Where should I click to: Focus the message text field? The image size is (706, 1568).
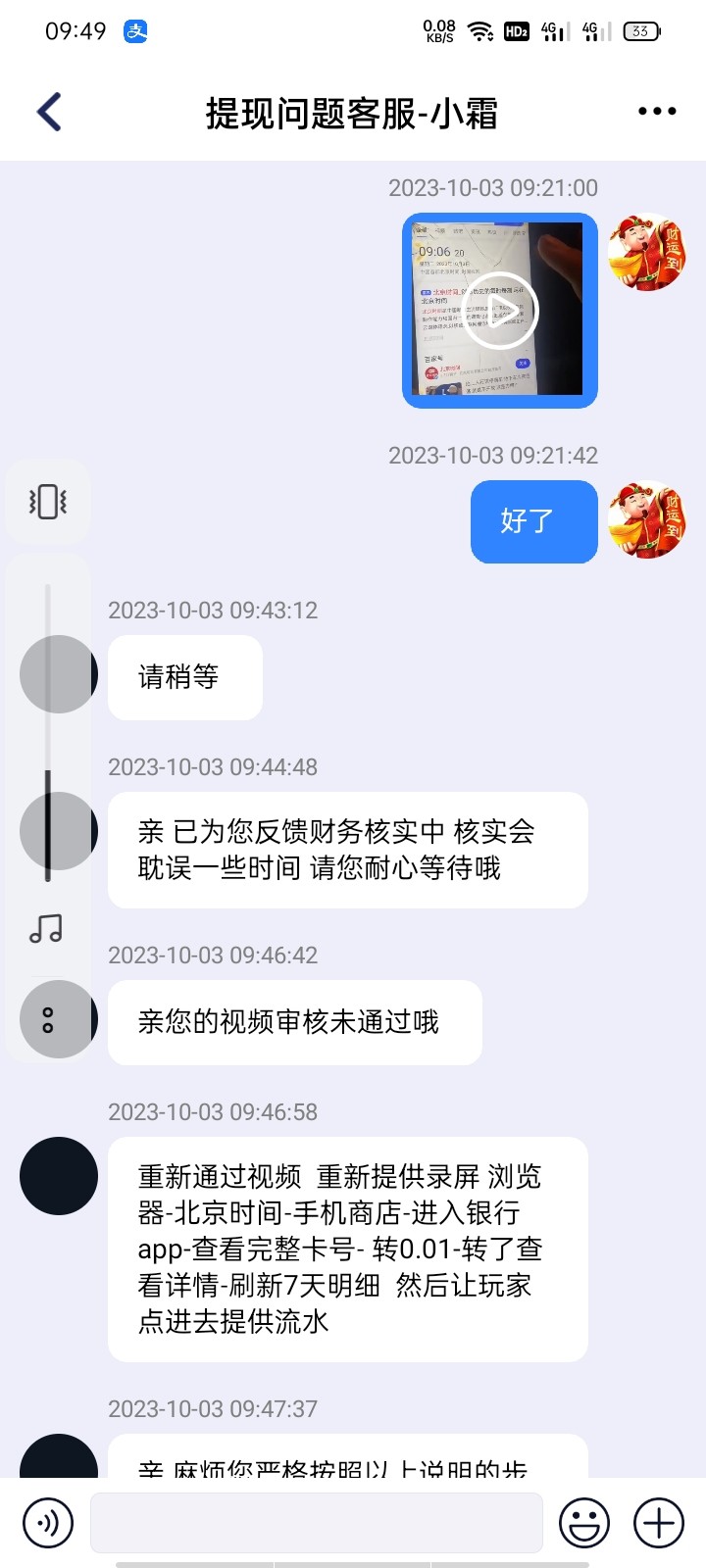point(316,1523)
